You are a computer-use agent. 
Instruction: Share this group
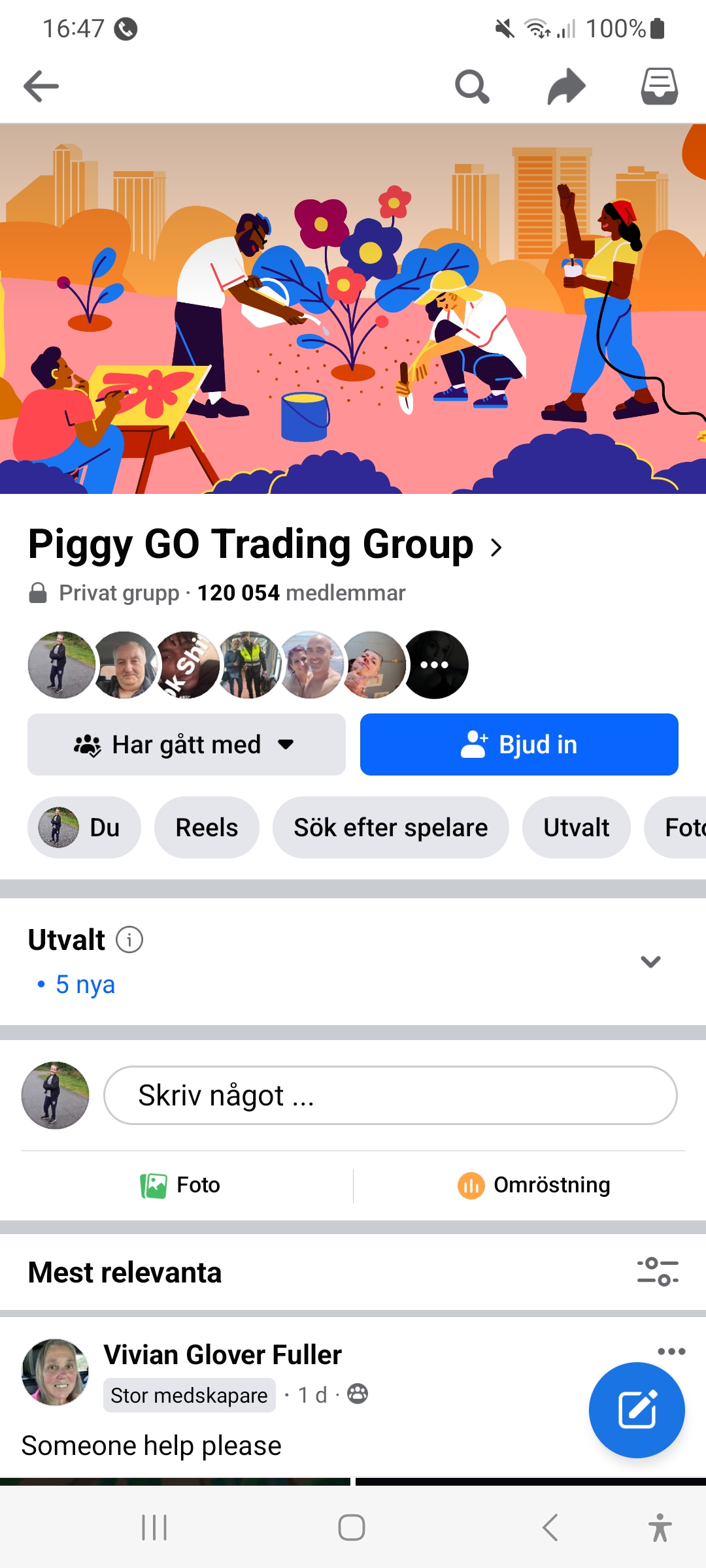click(566, 86)
